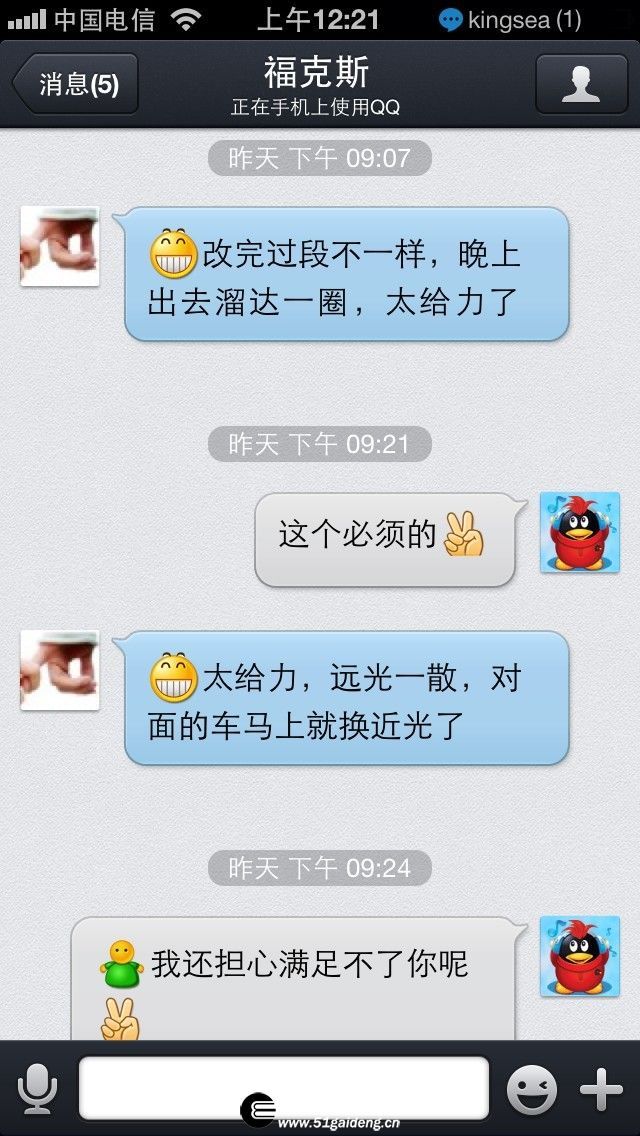Open 福克斯's contact profile icon
Image resolution: width=640 pixels, height=1136 pixels.
coord(581,84)
